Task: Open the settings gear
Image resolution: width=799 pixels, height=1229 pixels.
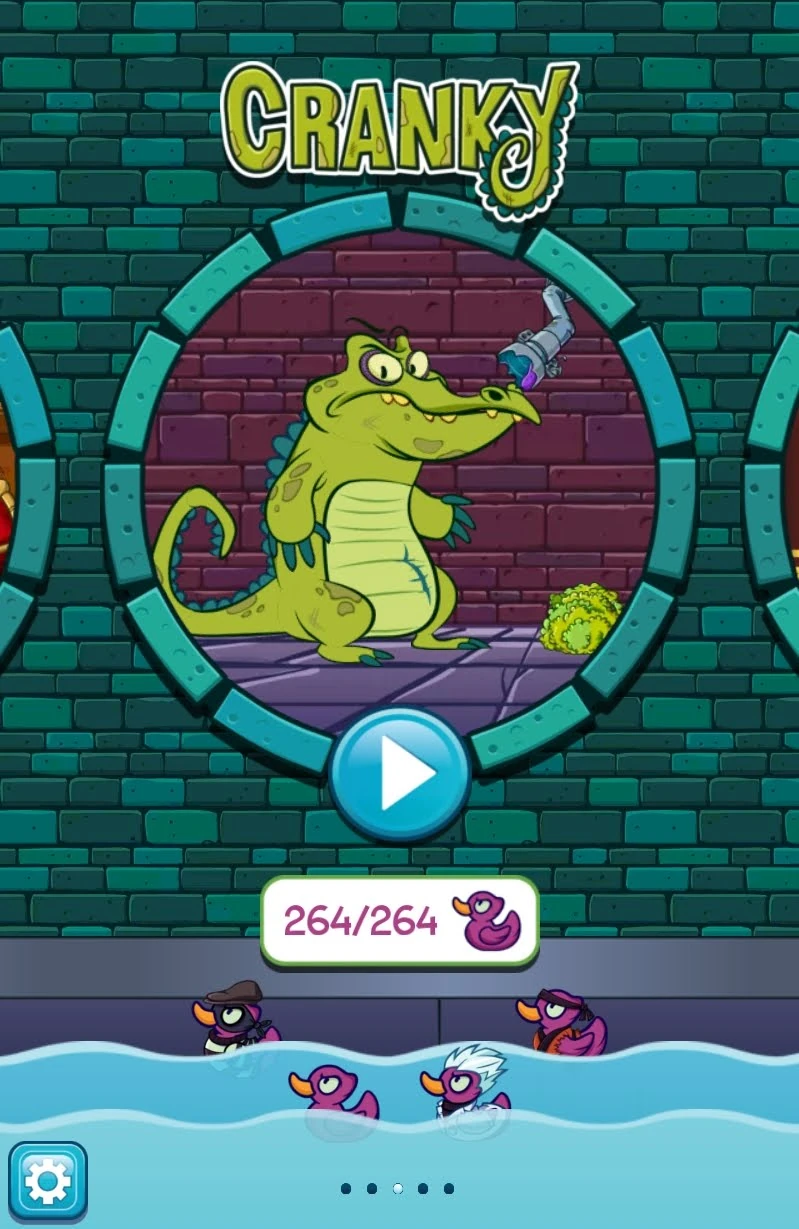Action: 47,1183
